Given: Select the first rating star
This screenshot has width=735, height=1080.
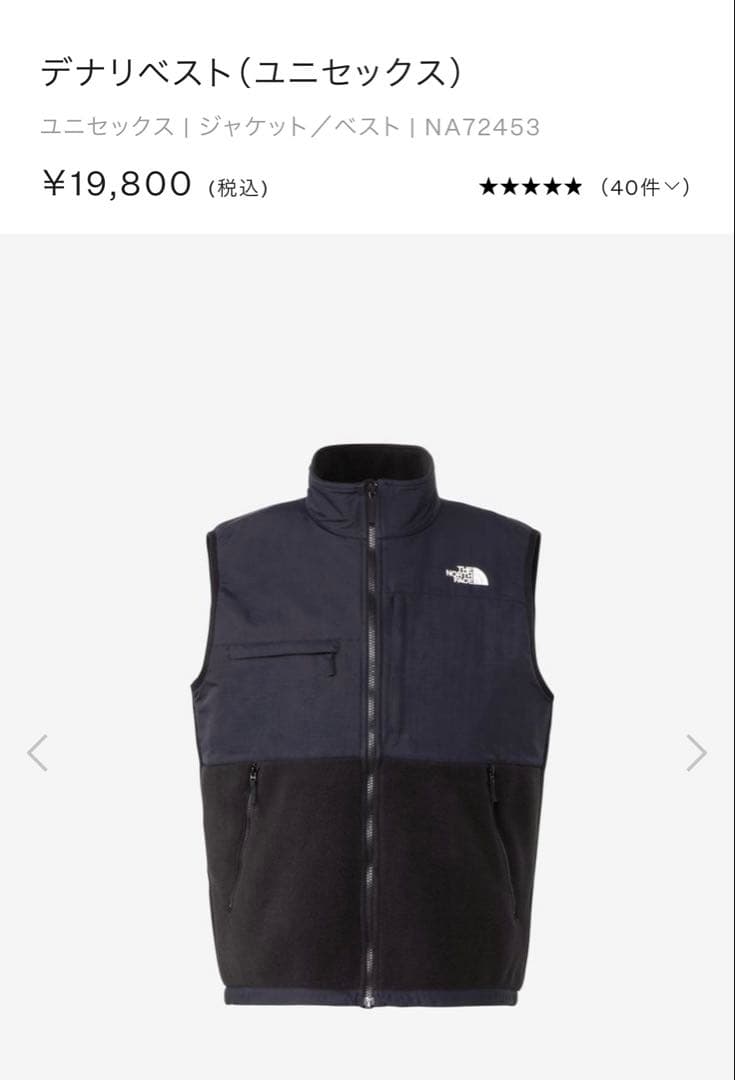Looking at the screenshot, I should point(487,184).
